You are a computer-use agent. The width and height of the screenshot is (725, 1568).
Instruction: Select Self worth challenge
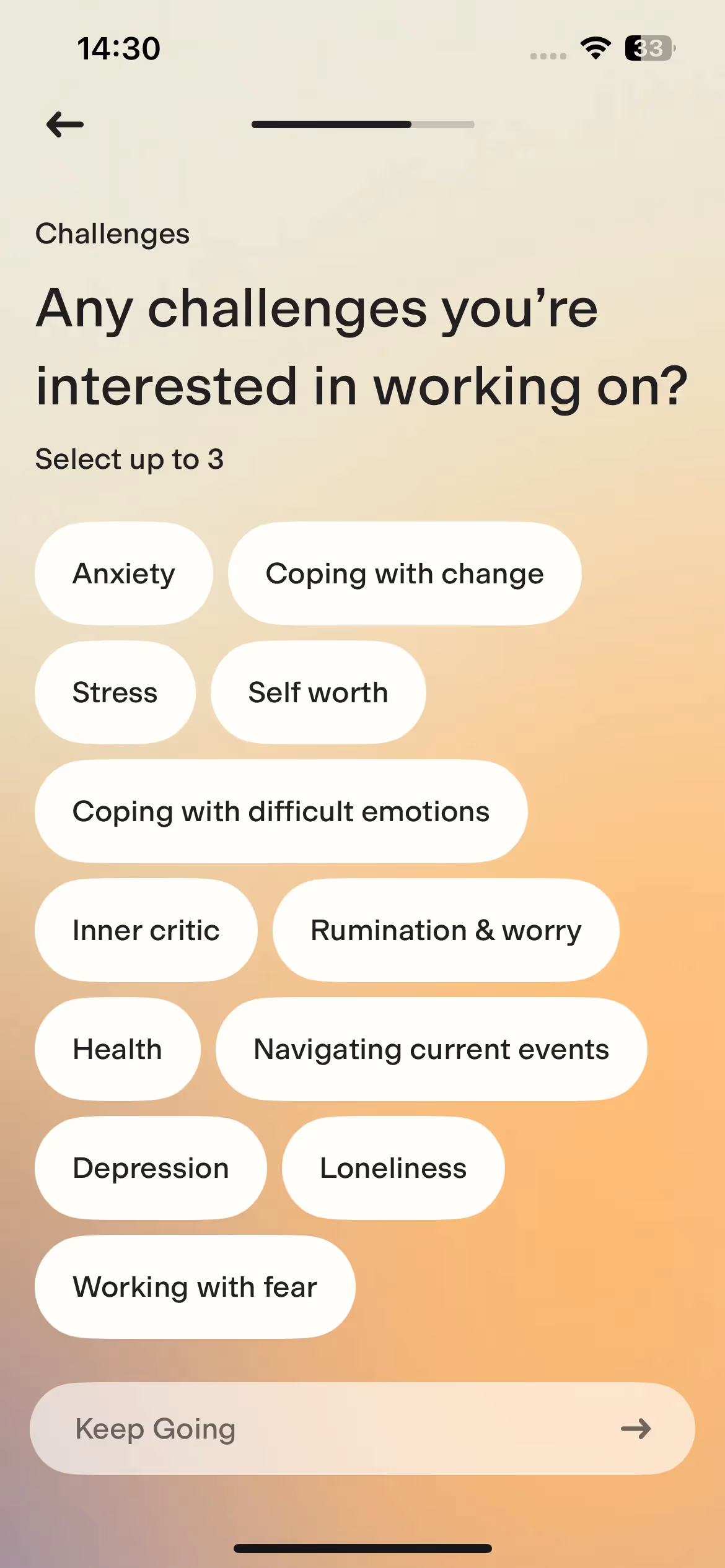pyautogui.click(x=318, y=692)
